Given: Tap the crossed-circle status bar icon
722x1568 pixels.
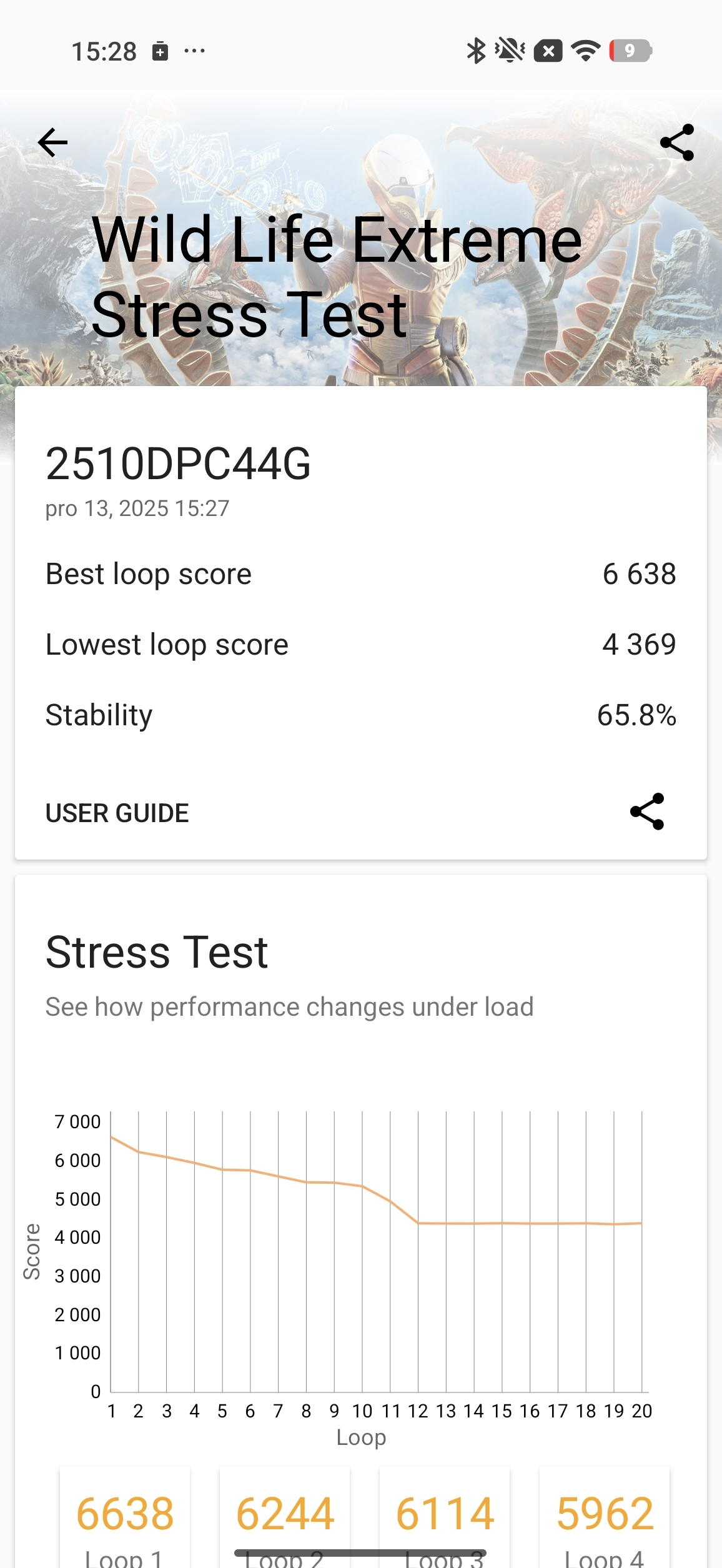Looking at the screenshot, I should [548, 50].
